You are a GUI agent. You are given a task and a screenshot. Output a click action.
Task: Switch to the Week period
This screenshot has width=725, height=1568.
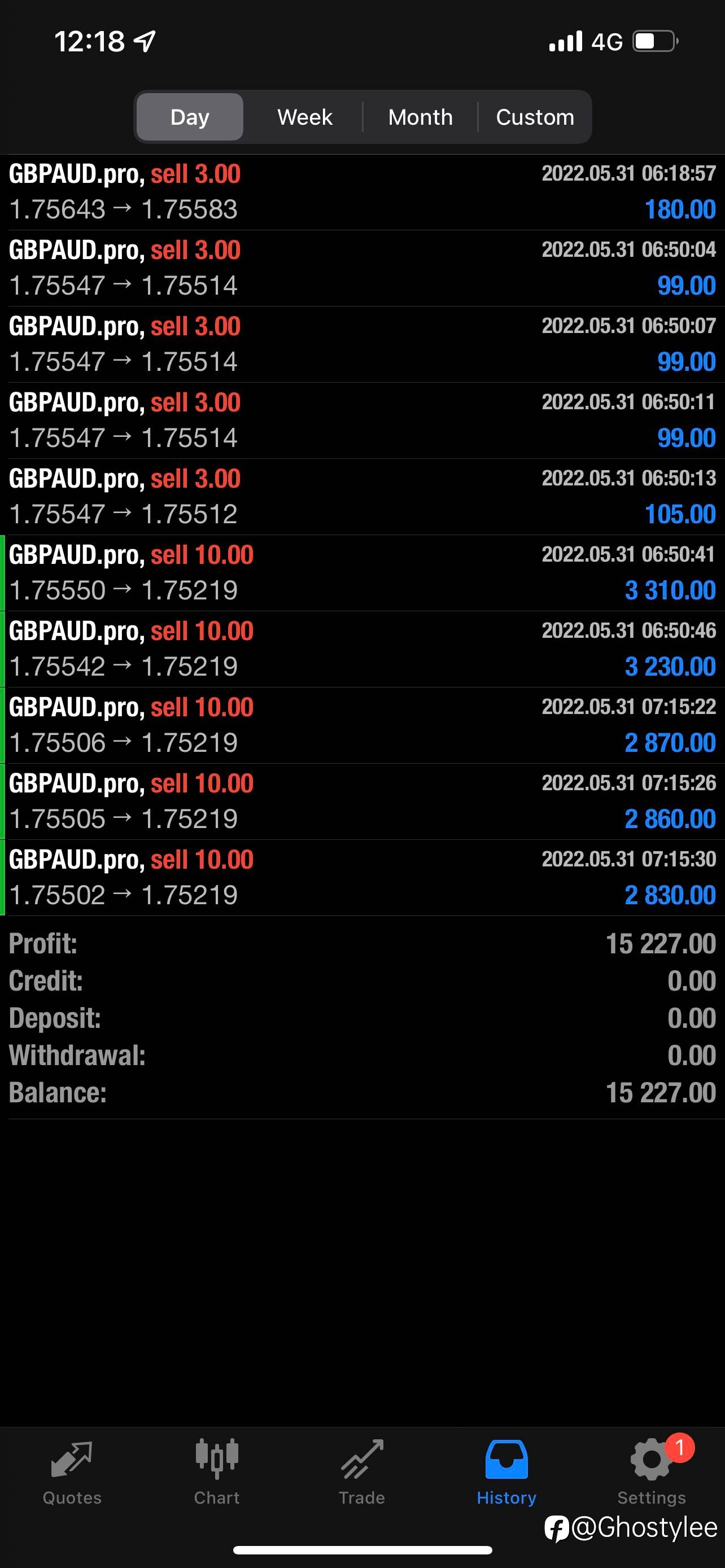(305, 117)
